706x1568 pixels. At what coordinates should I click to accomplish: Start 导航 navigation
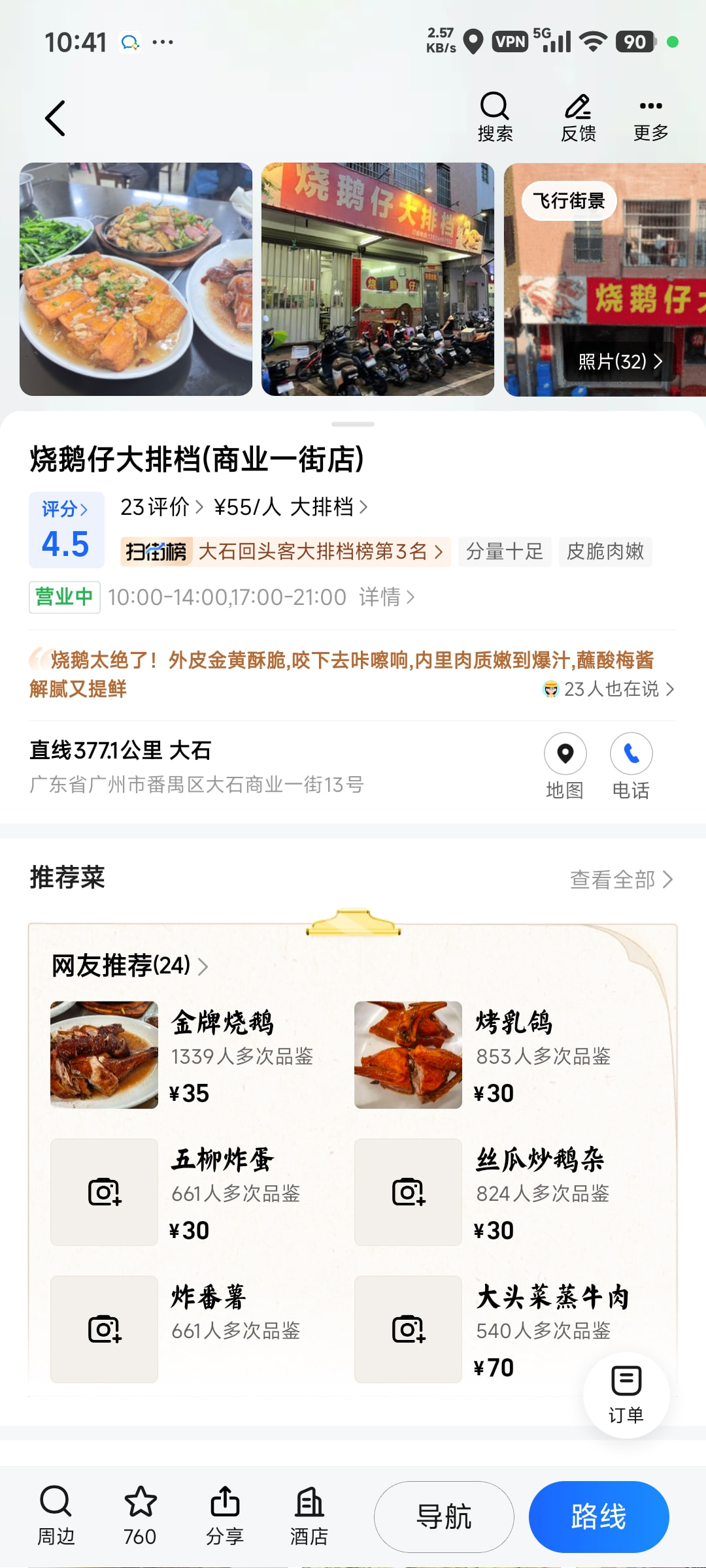(444, 1517)
